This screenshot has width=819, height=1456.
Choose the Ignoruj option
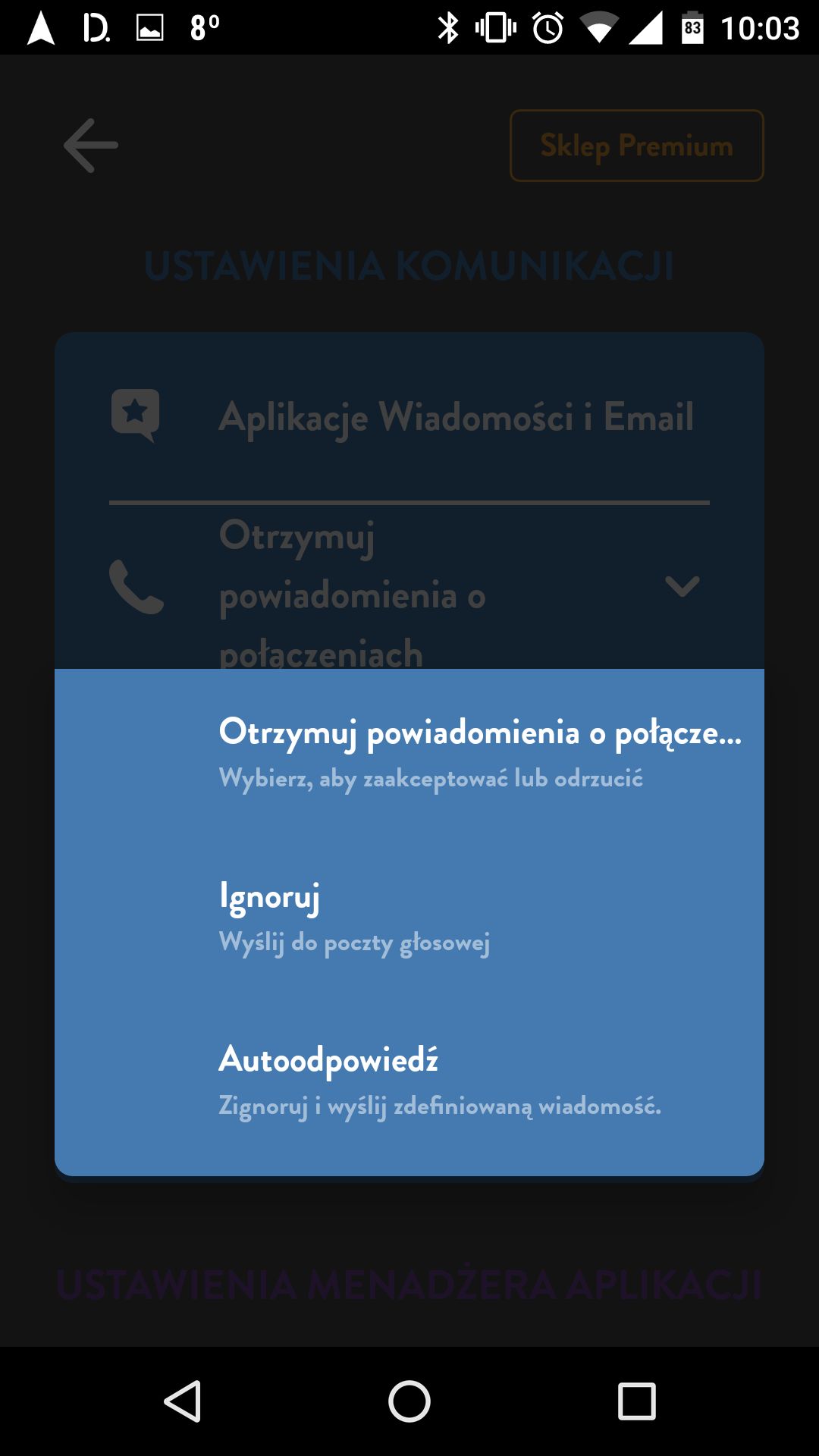coord(409,916)
